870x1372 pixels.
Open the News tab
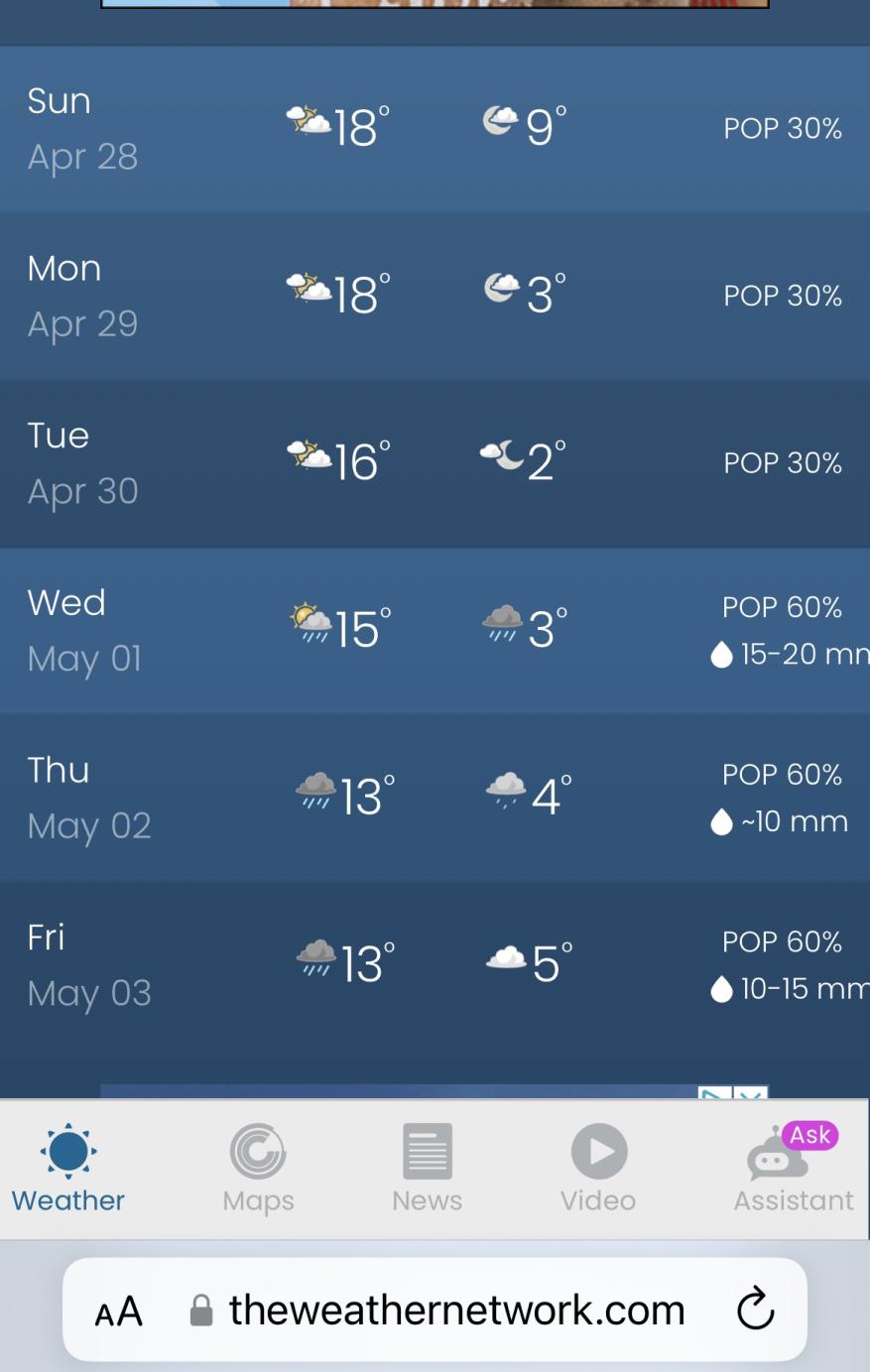[427, 1169]
